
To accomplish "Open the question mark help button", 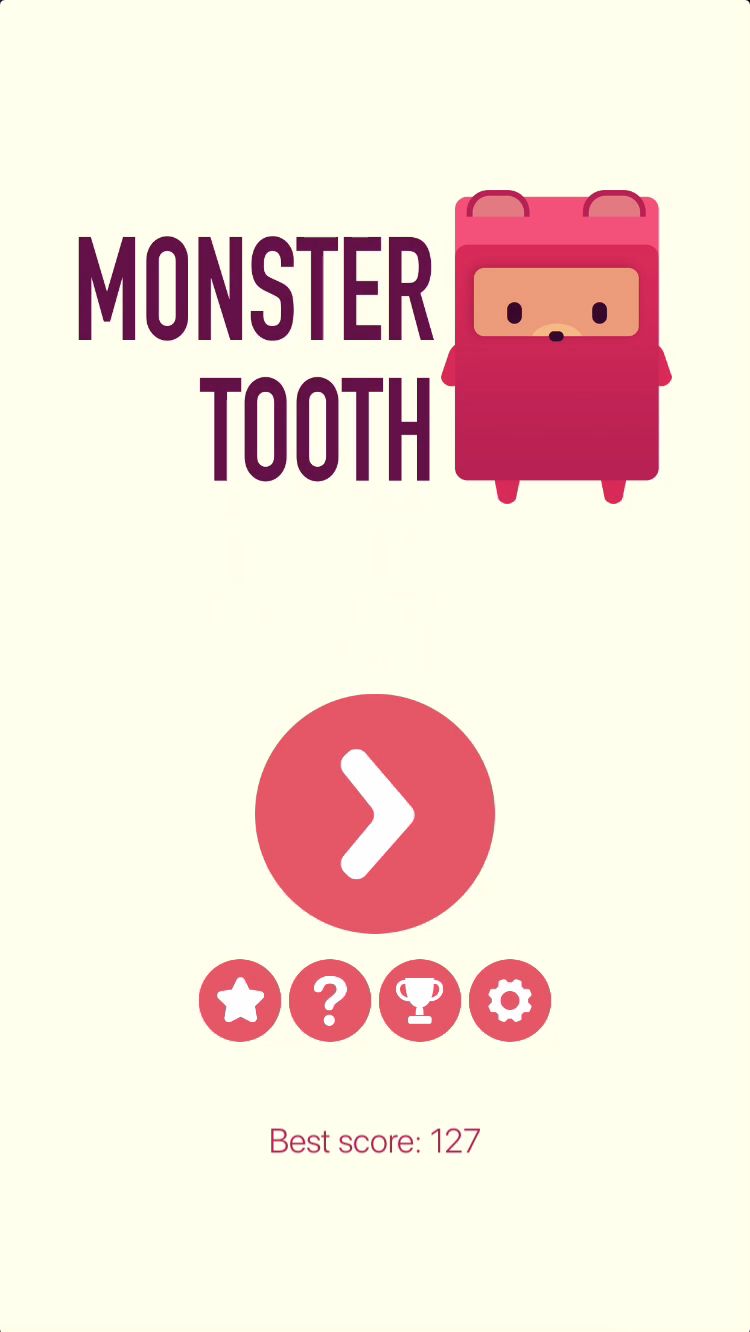I will tap(330, 1000).
